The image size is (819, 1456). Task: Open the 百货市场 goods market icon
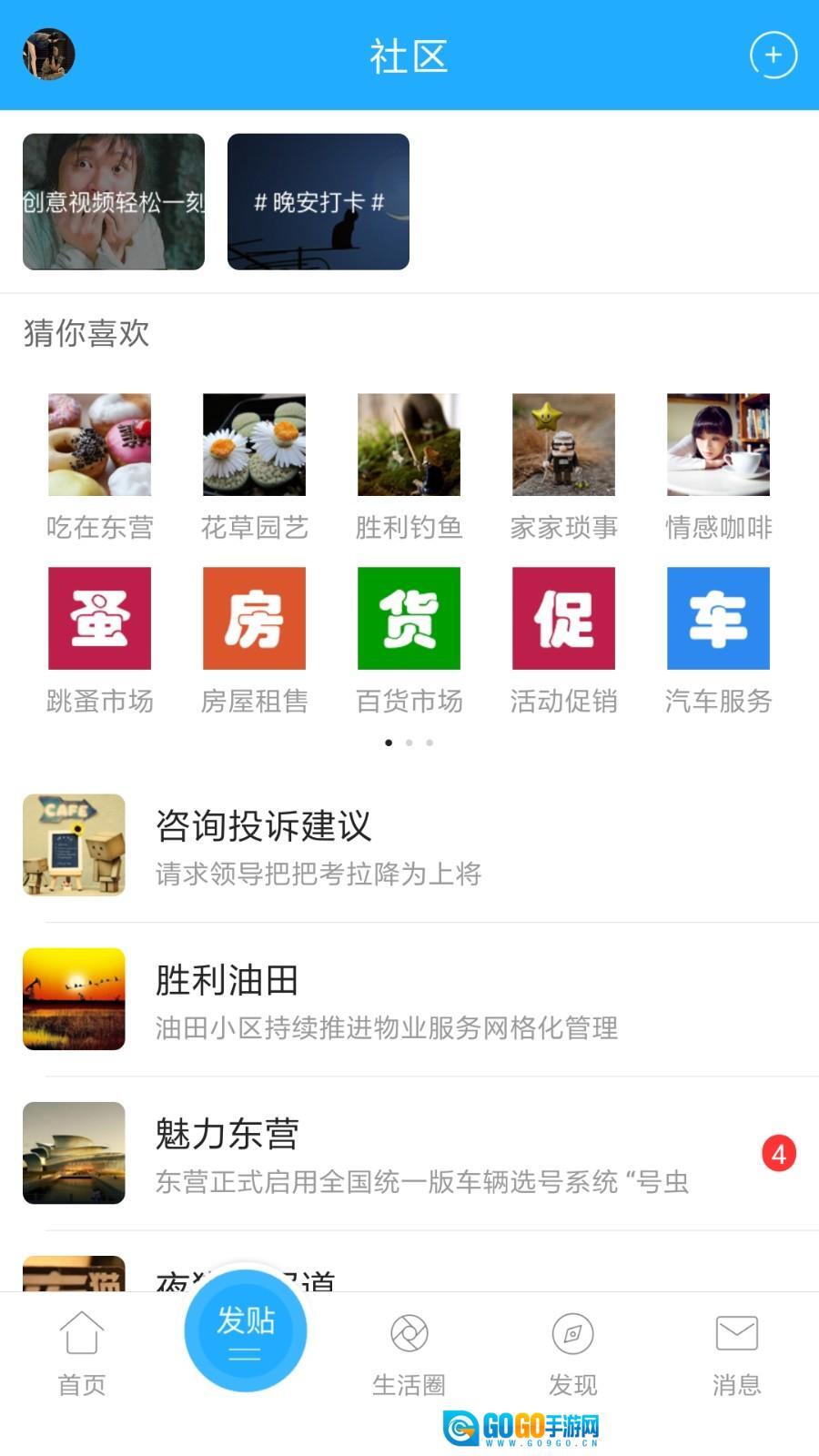pyautogui.click(x=409, y=617)
